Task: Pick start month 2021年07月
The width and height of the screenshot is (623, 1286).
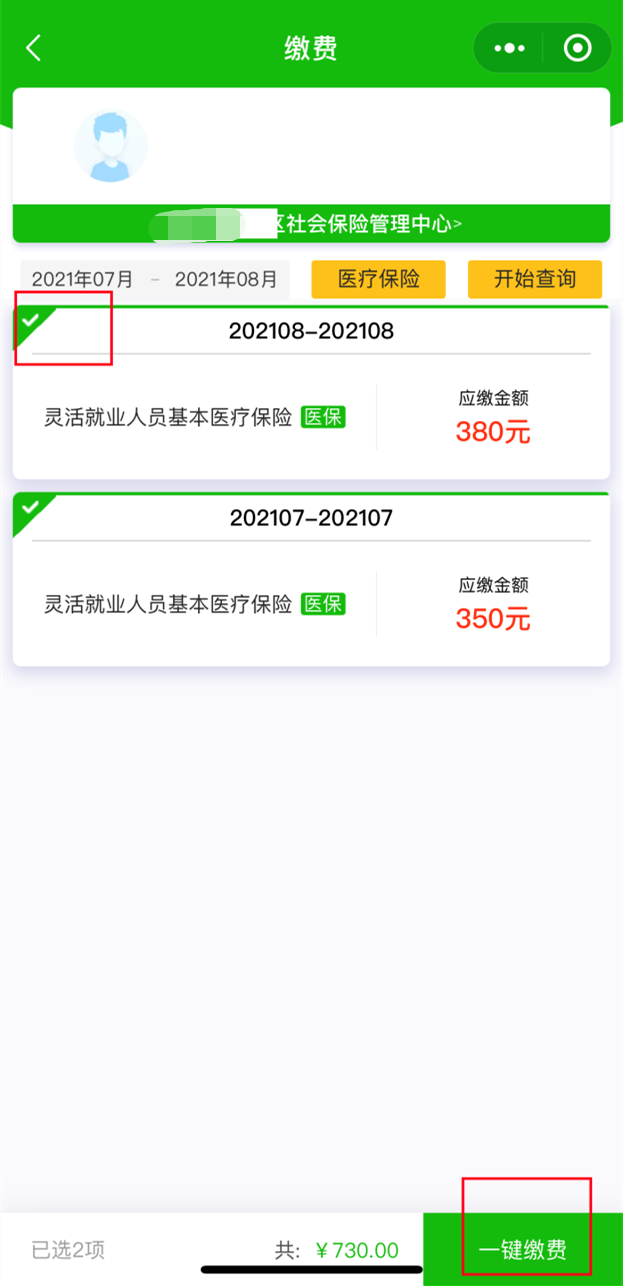Action: point(83,280)
